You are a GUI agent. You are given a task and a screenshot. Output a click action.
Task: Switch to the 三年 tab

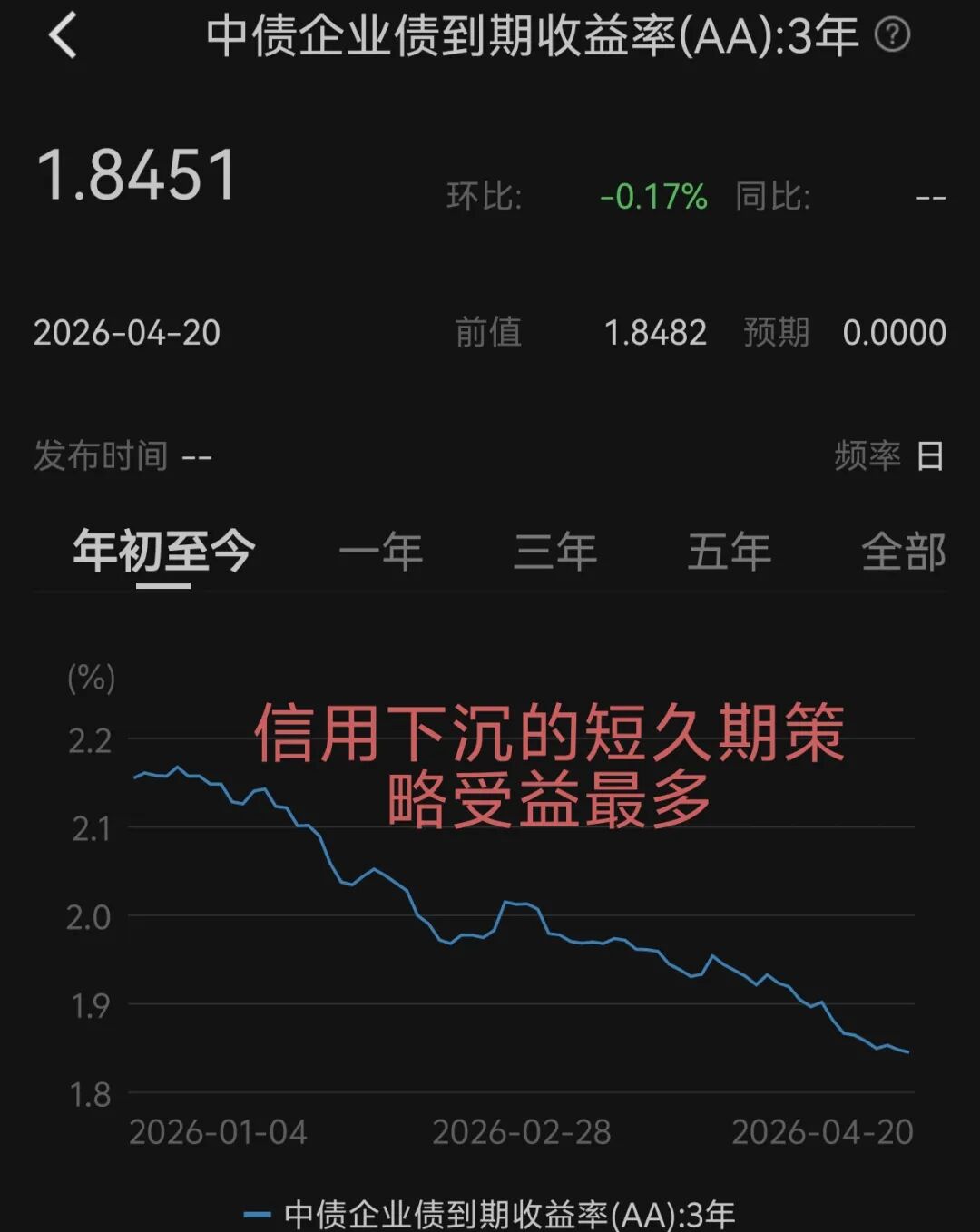554,551
